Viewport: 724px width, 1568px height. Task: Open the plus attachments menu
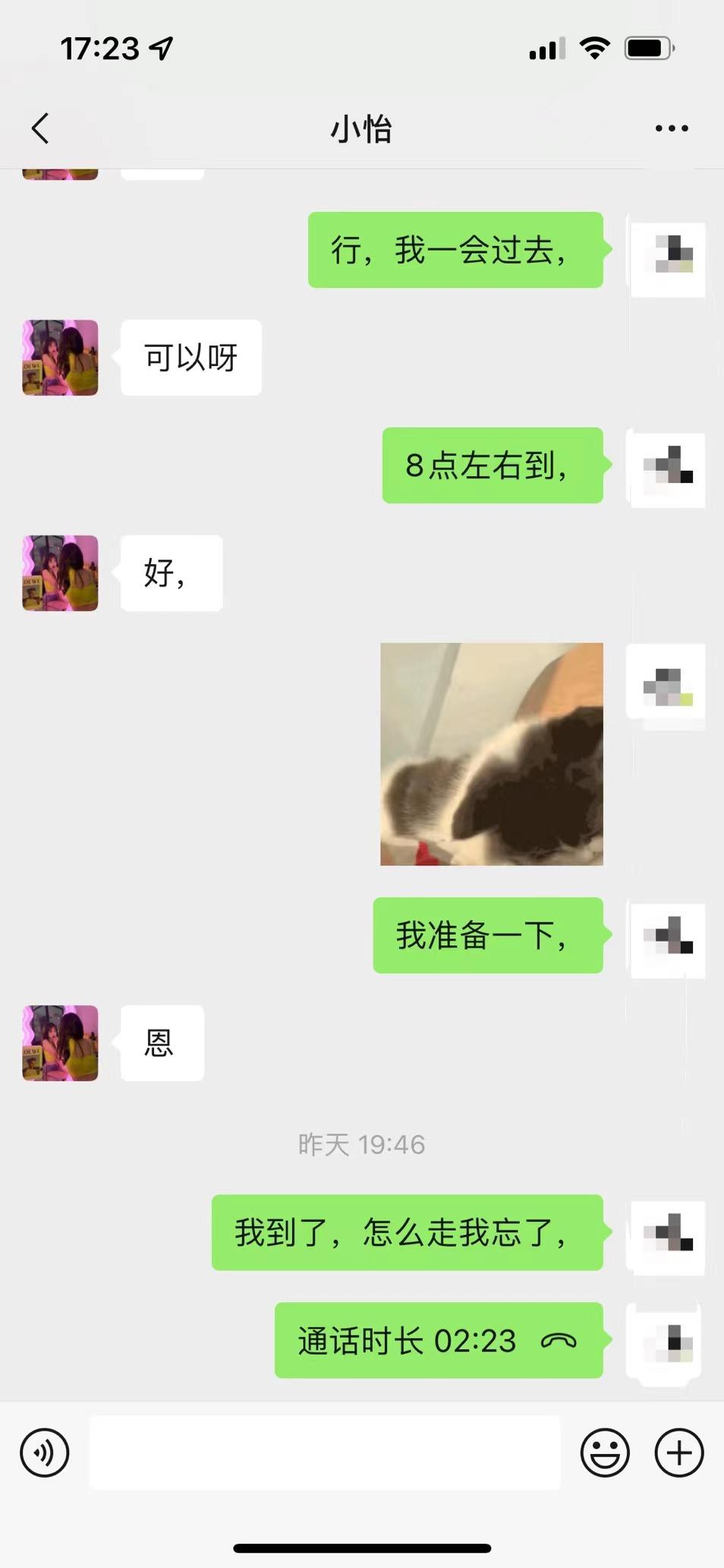[679, 1453]
